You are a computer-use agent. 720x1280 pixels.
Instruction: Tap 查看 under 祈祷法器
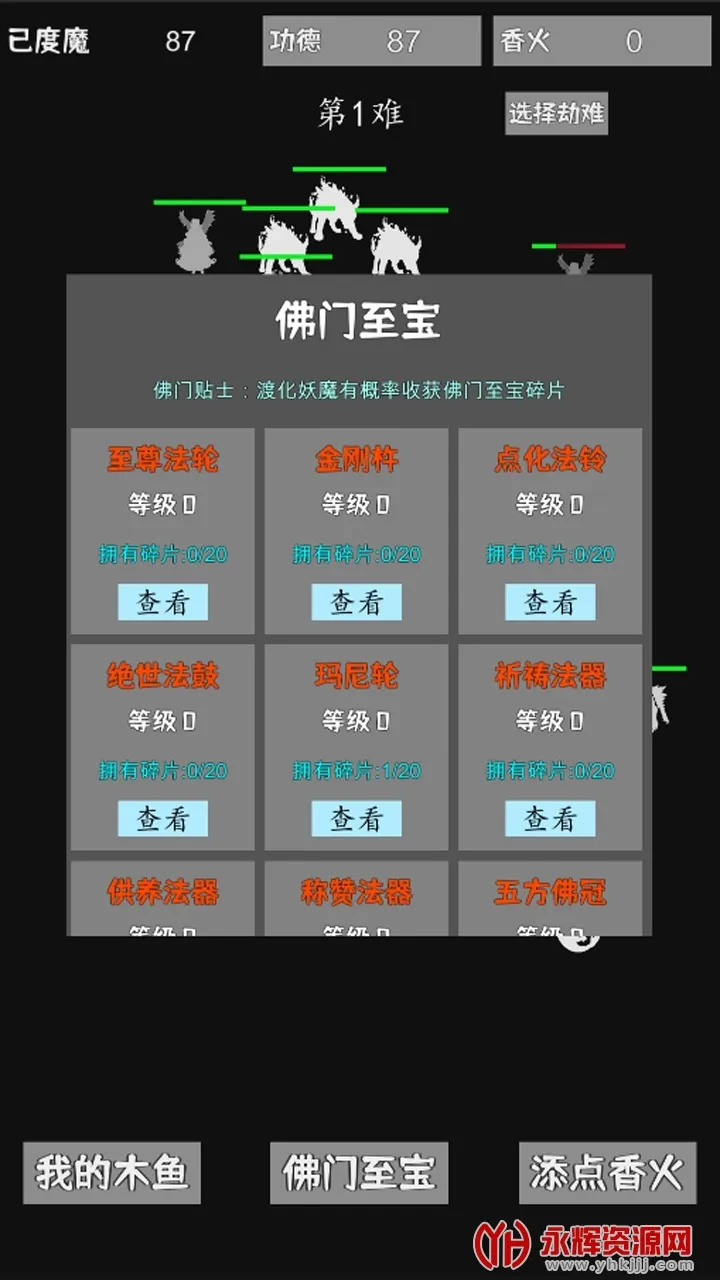pos(550,819)
